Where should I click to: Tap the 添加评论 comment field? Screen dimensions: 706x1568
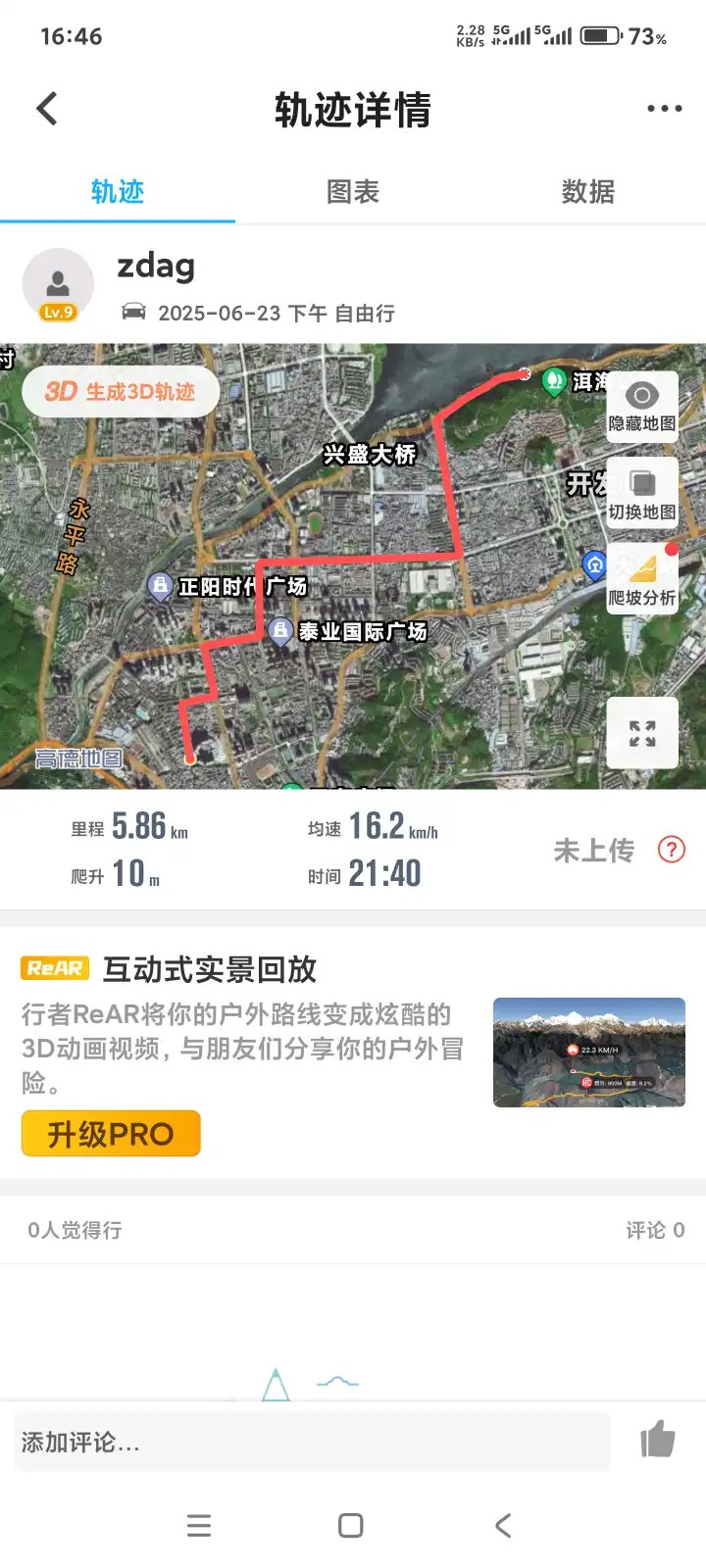pos(312,1442)
